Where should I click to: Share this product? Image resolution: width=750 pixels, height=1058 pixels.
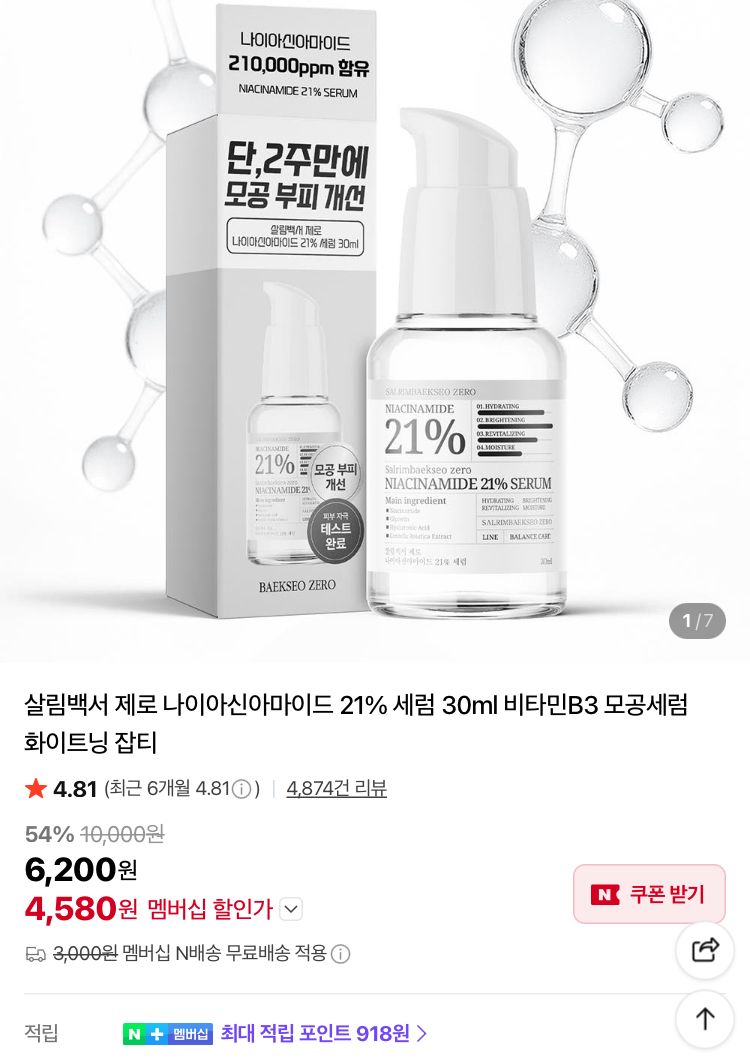click(705, 949)
